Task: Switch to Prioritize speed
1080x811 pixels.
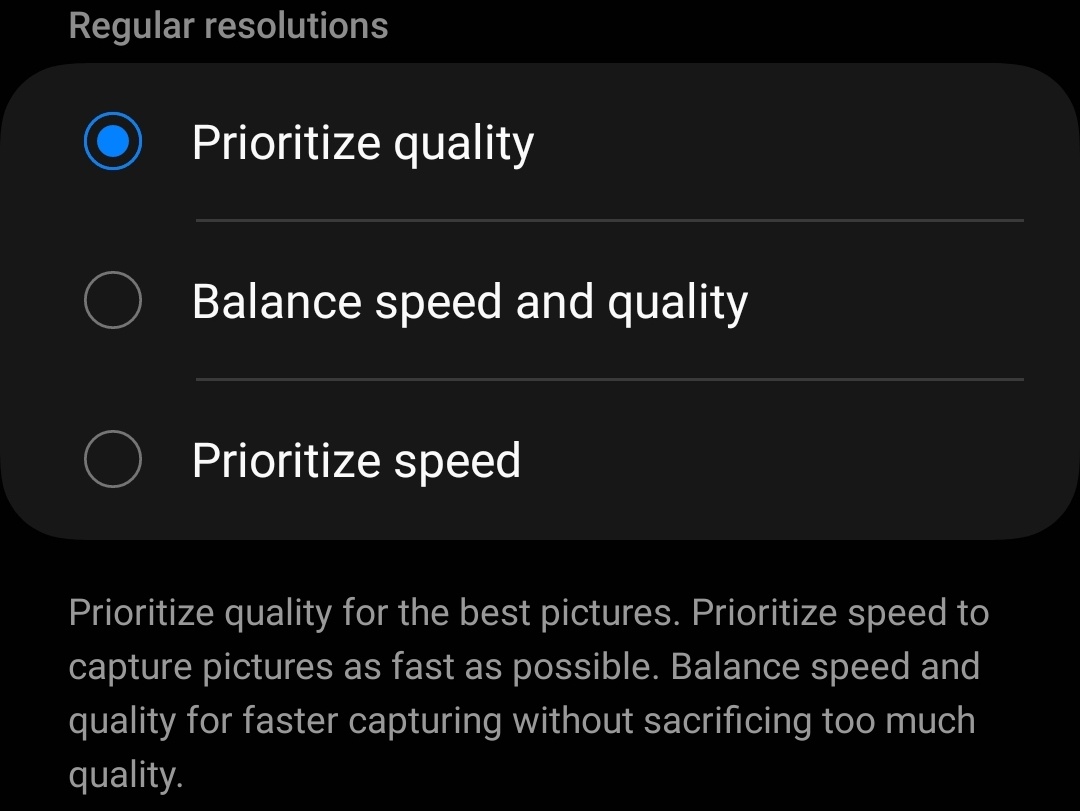Action: [x=113, y=459]
